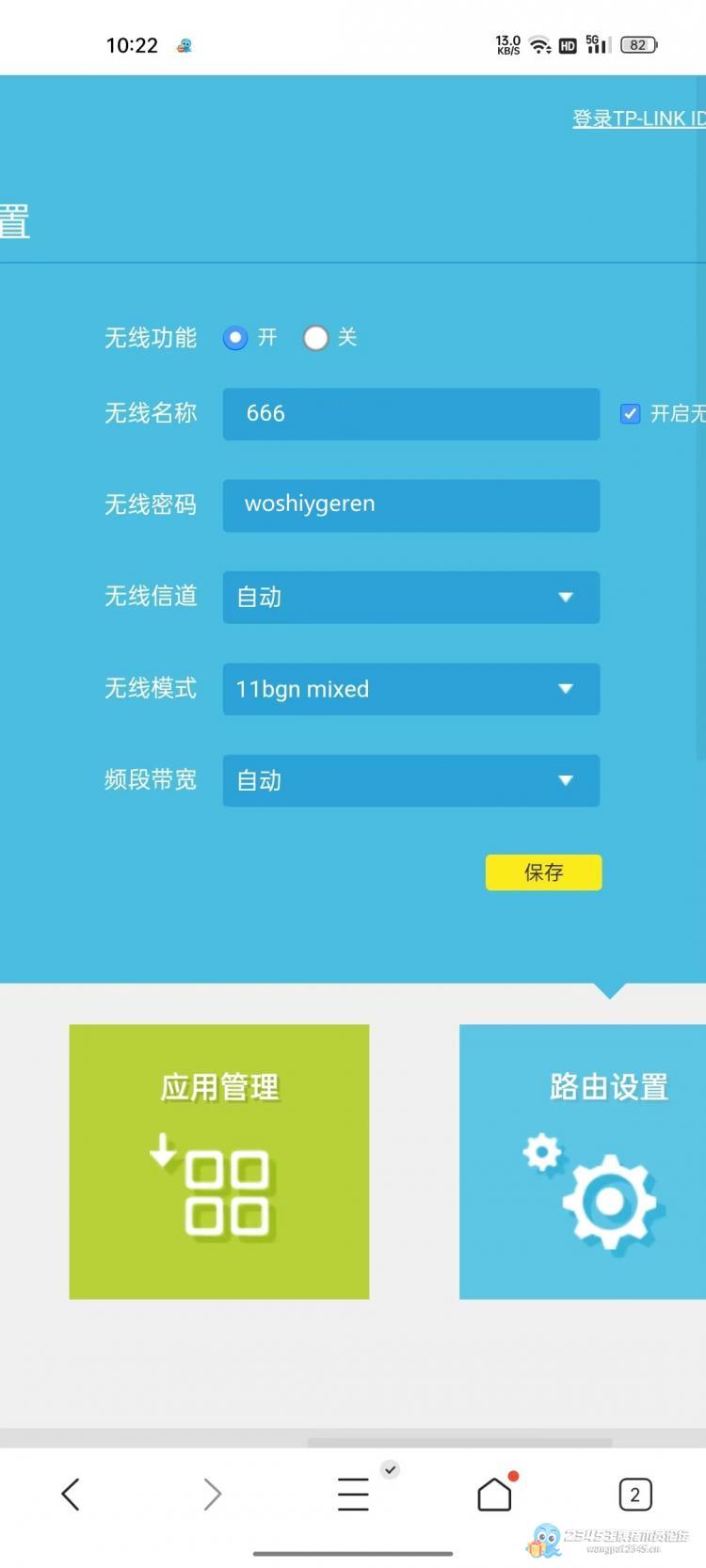Tap the yellow 保存 button
This screenshot has width=706, height=1568.
543,872
